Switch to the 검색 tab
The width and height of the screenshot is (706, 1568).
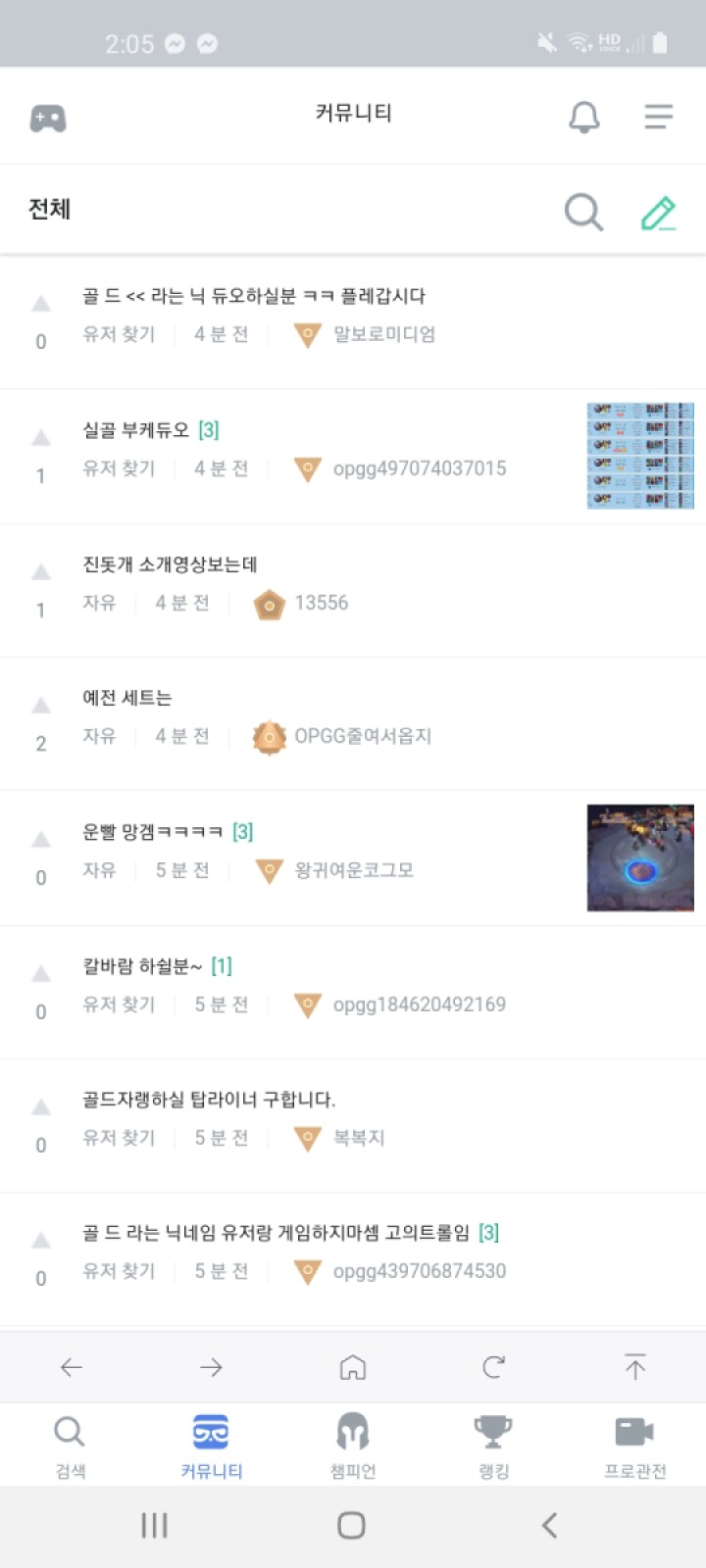70,1445
